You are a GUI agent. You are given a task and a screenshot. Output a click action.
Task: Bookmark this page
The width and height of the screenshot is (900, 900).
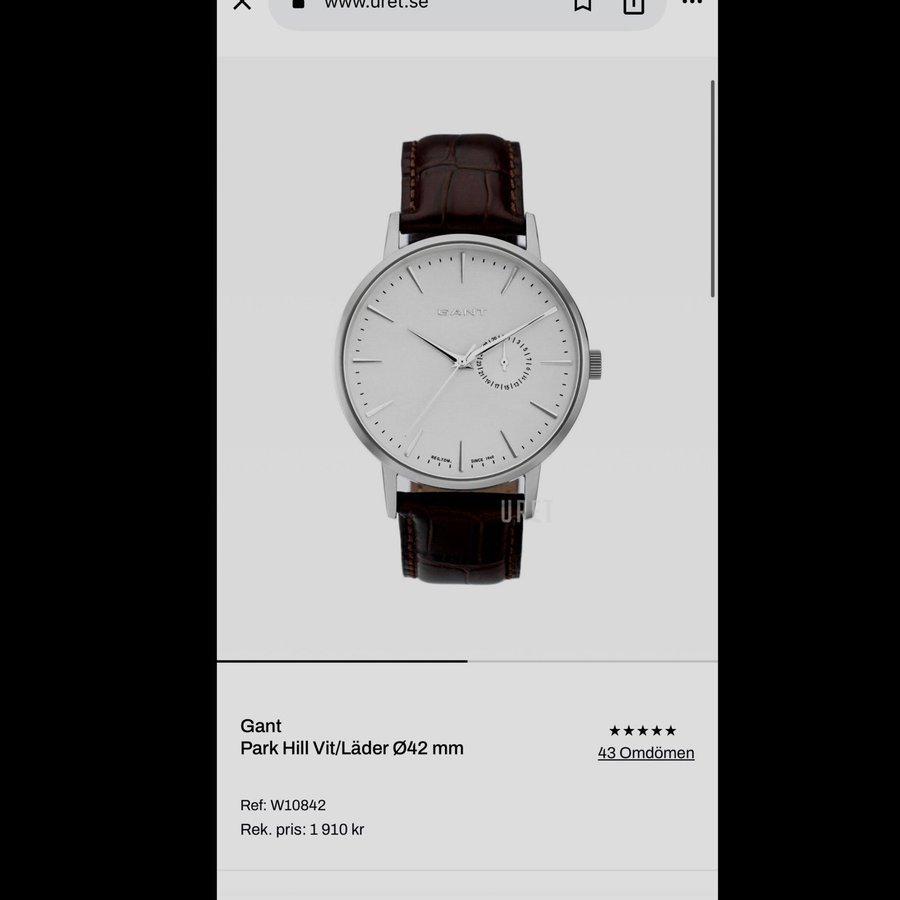[582, 5]
